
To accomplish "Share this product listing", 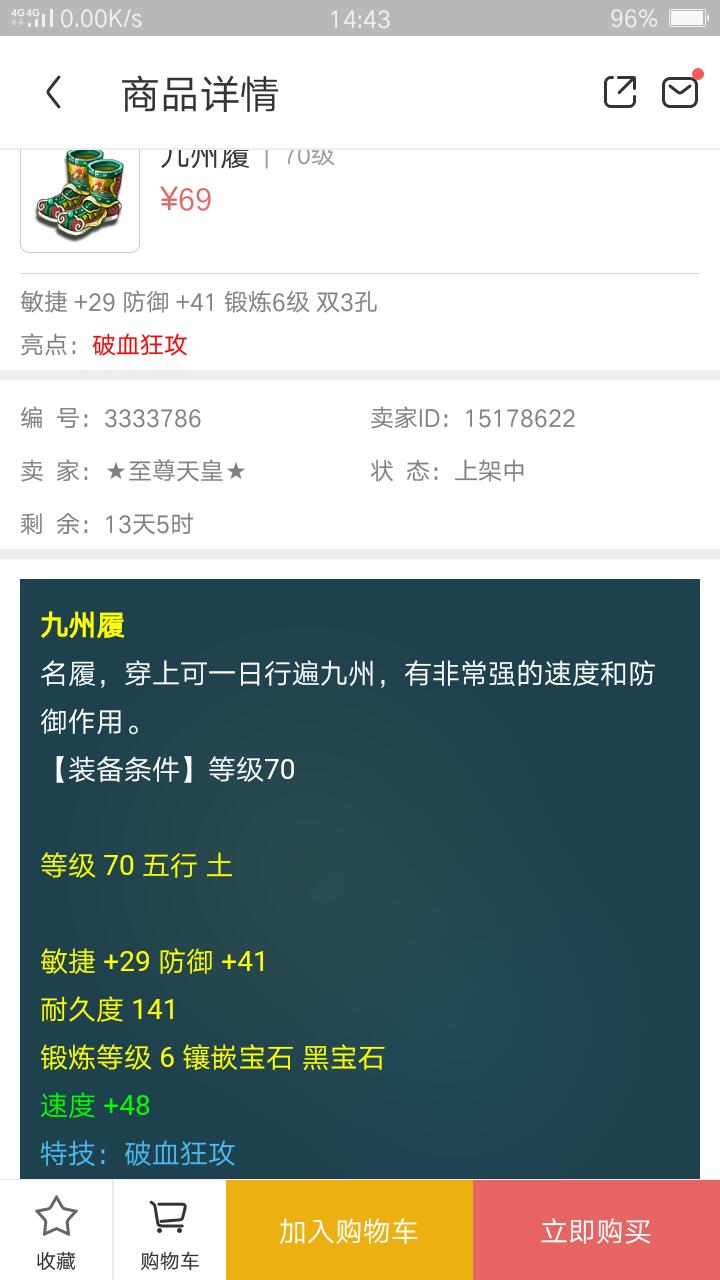I will (620, 92).
